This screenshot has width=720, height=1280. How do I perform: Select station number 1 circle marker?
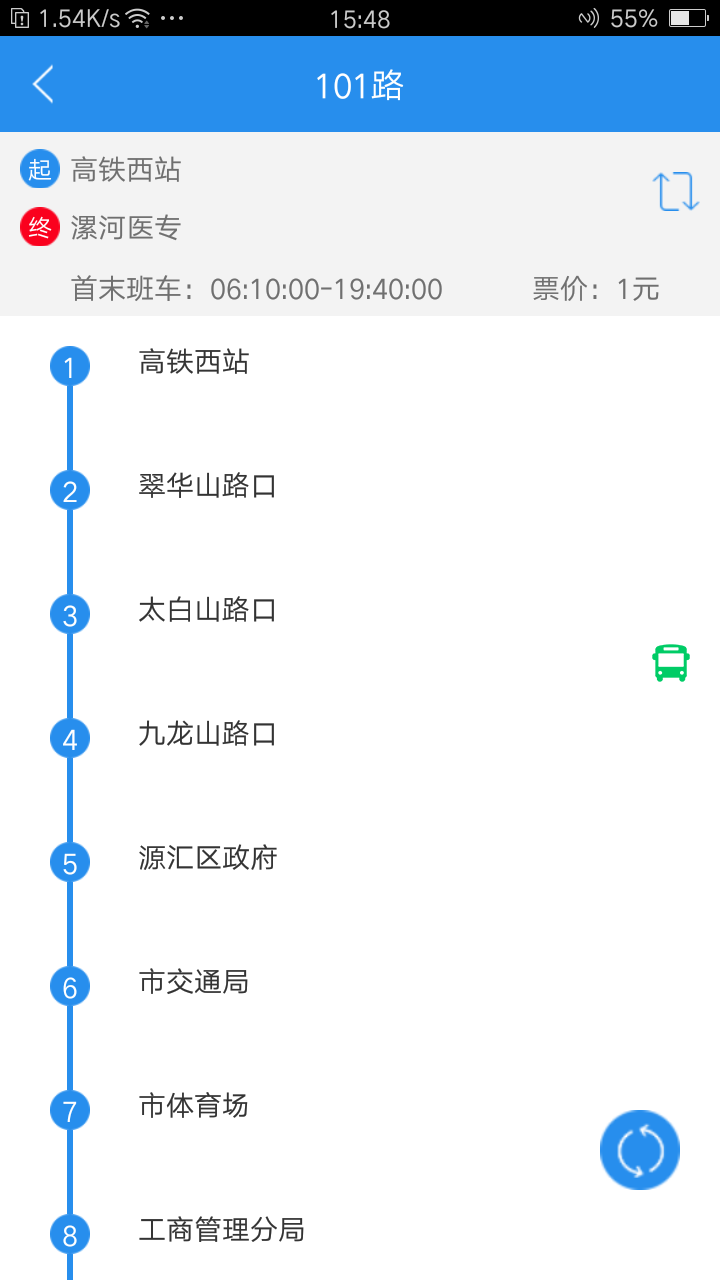69,366
